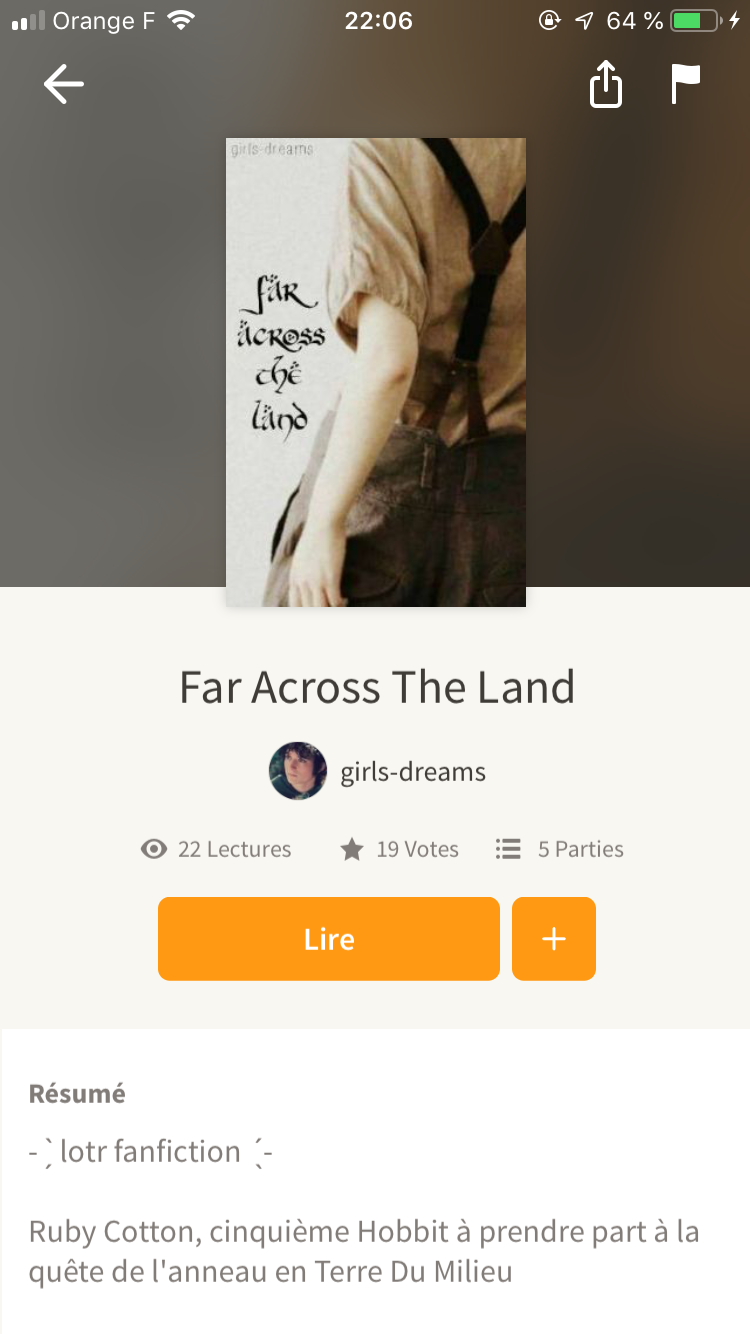Screen dimensions: 750x1334
Task: Start reading with the Lire button
Action: (x=328, y=939)
